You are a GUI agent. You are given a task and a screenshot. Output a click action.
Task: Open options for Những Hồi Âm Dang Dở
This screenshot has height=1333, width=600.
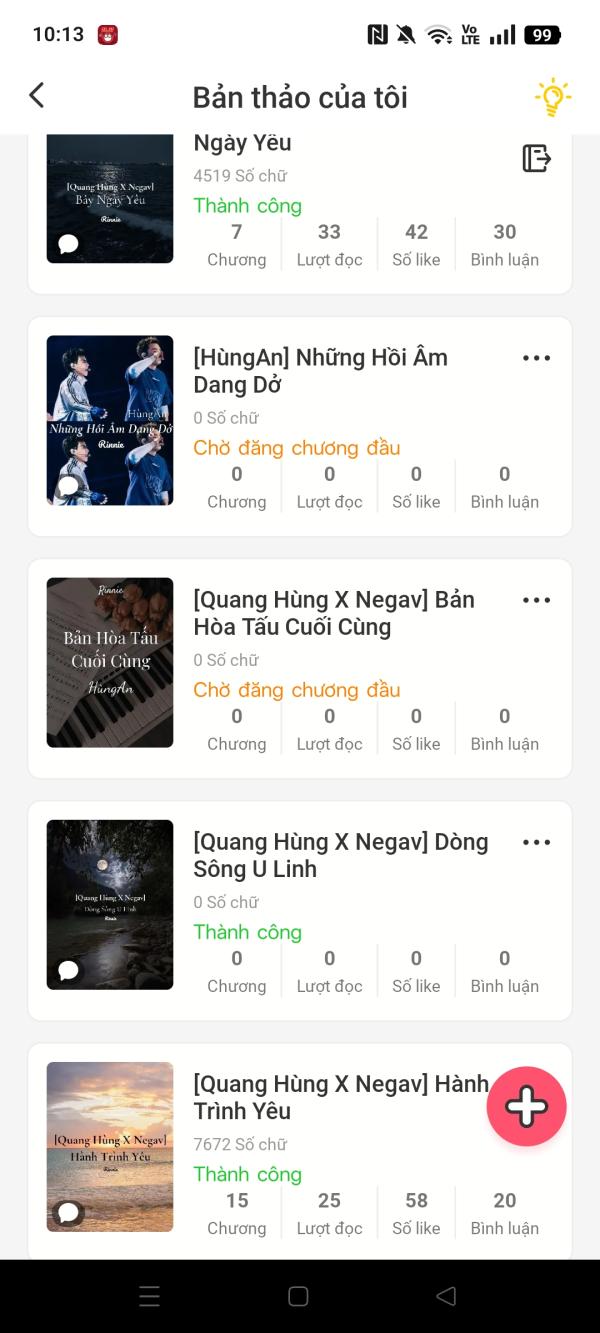pos(537,358)
